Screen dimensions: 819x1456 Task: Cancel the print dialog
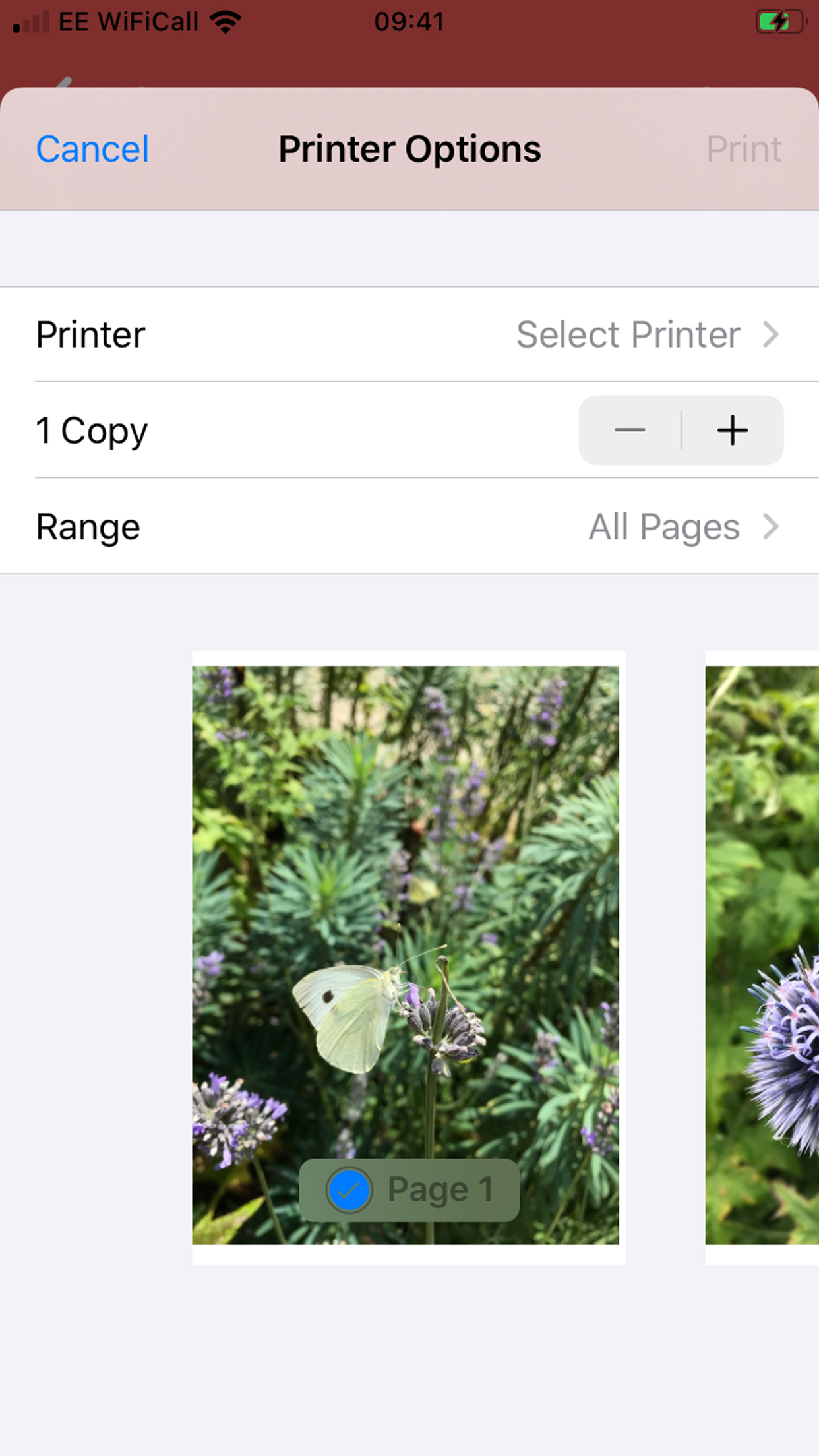(92, 148)
